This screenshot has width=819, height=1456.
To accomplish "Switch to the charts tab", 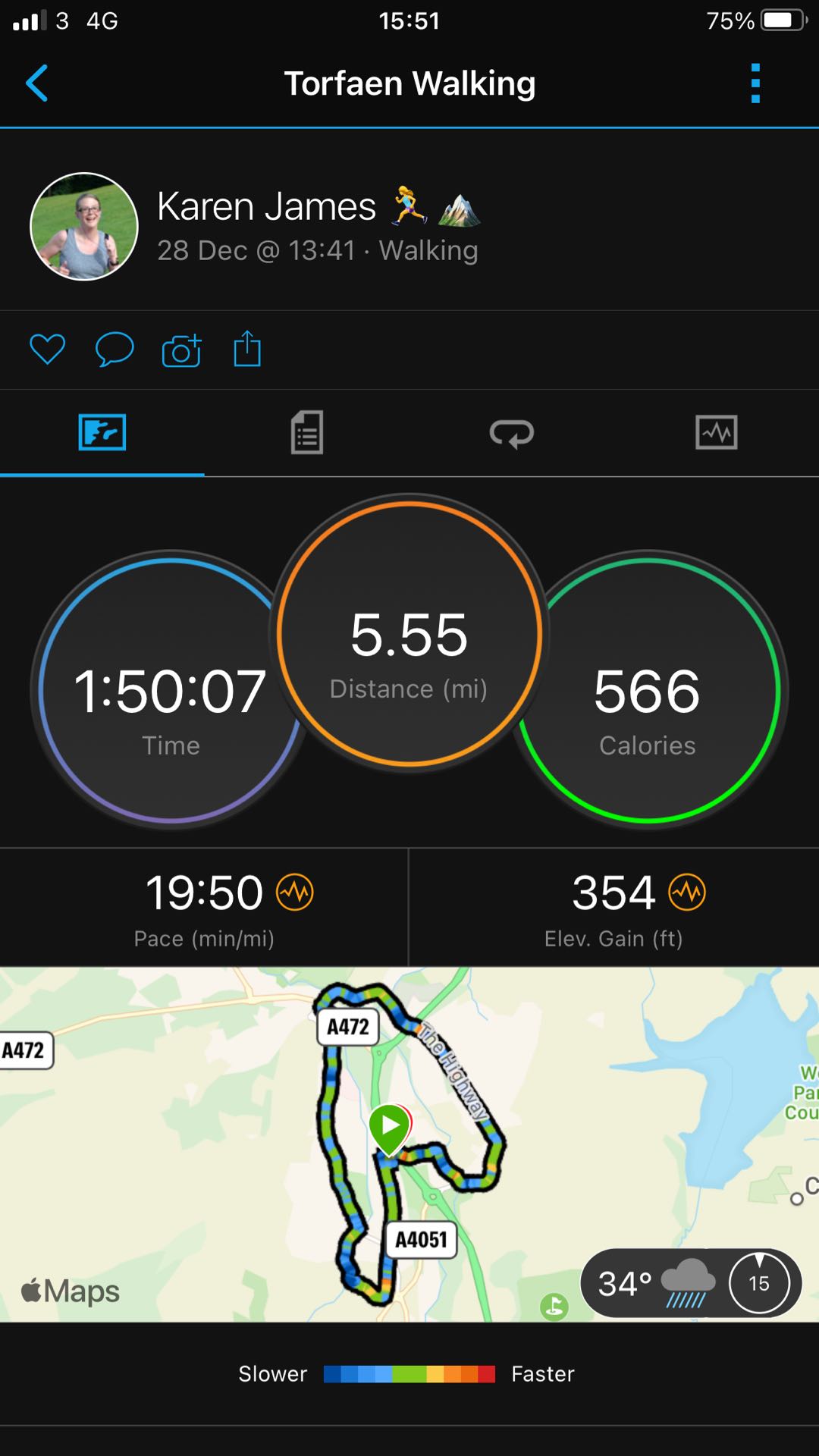I will 717,432.
